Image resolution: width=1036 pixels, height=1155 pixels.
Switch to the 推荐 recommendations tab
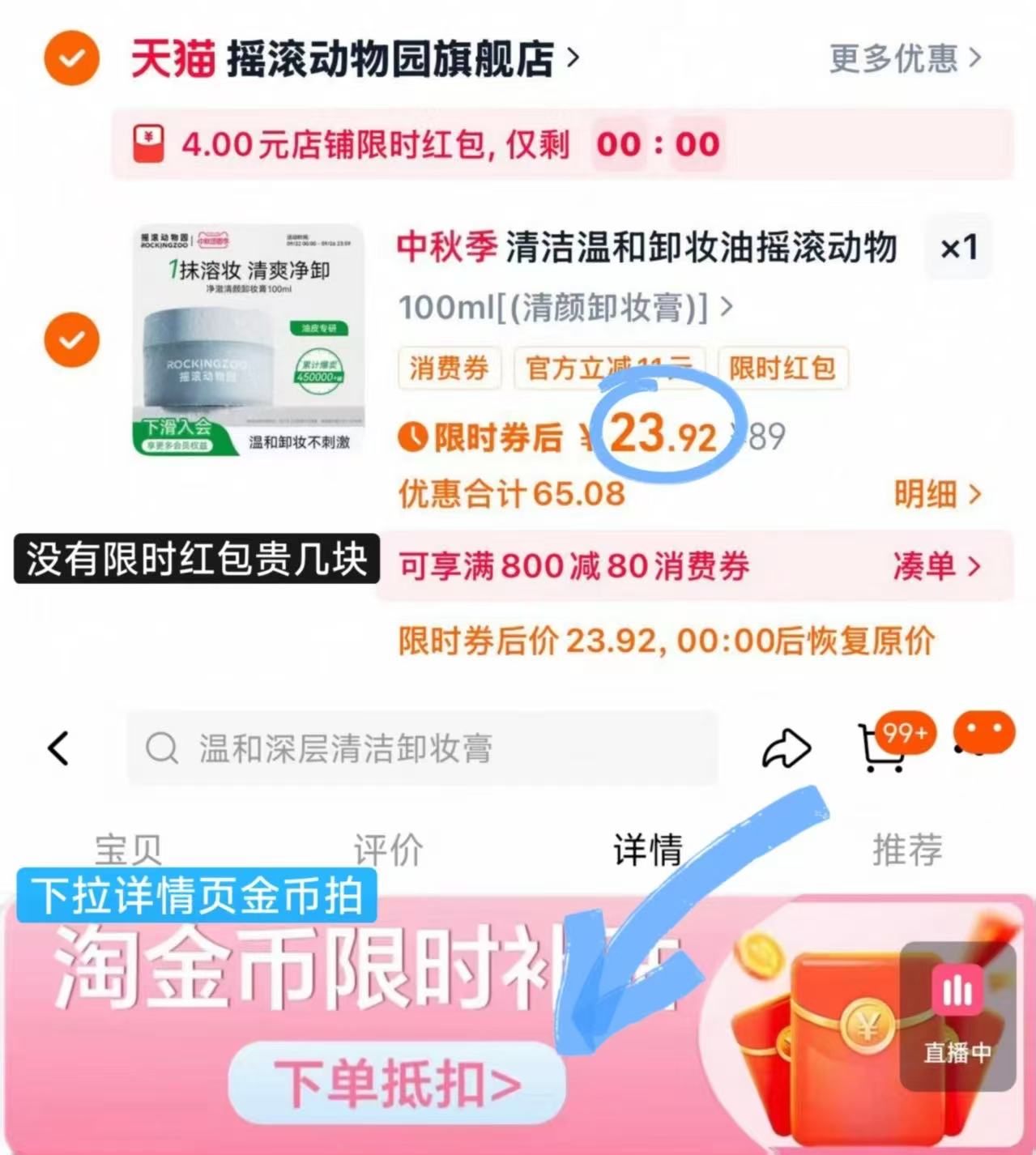pyautogui.click(x=907, y=850)
